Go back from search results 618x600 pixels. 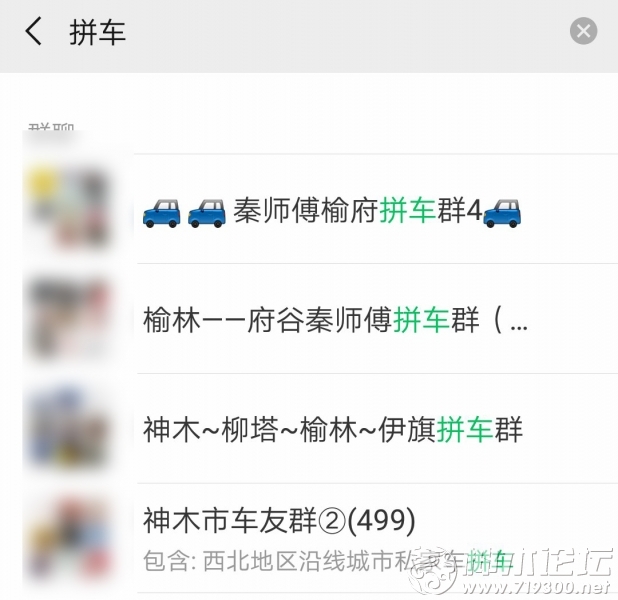coord(34,32)
